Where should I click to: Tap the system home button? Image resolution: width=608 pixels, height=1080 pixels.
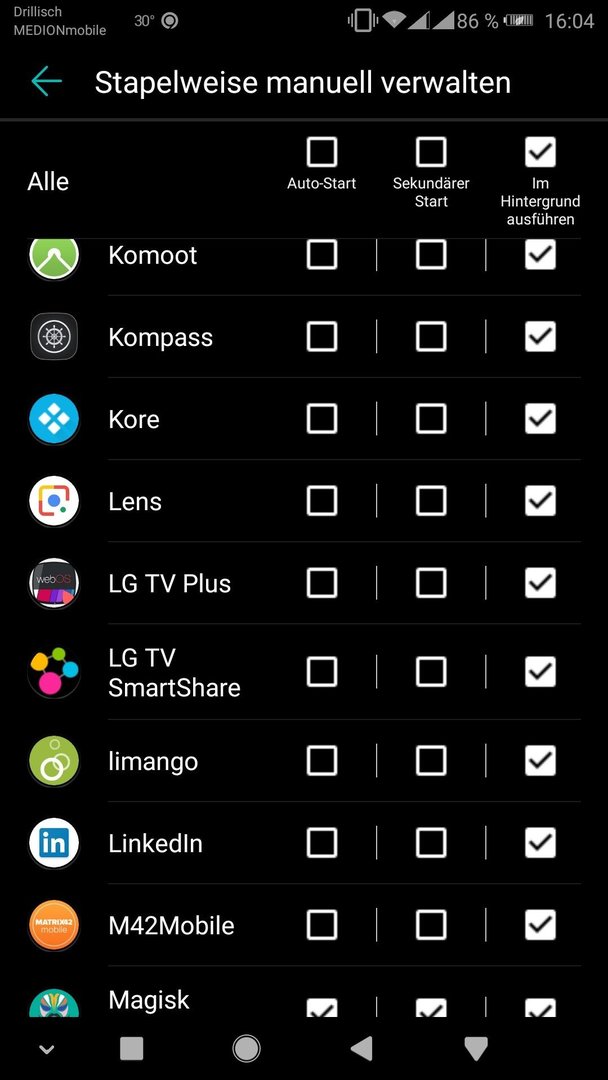pyautogui.click(x=247, y=1048)
